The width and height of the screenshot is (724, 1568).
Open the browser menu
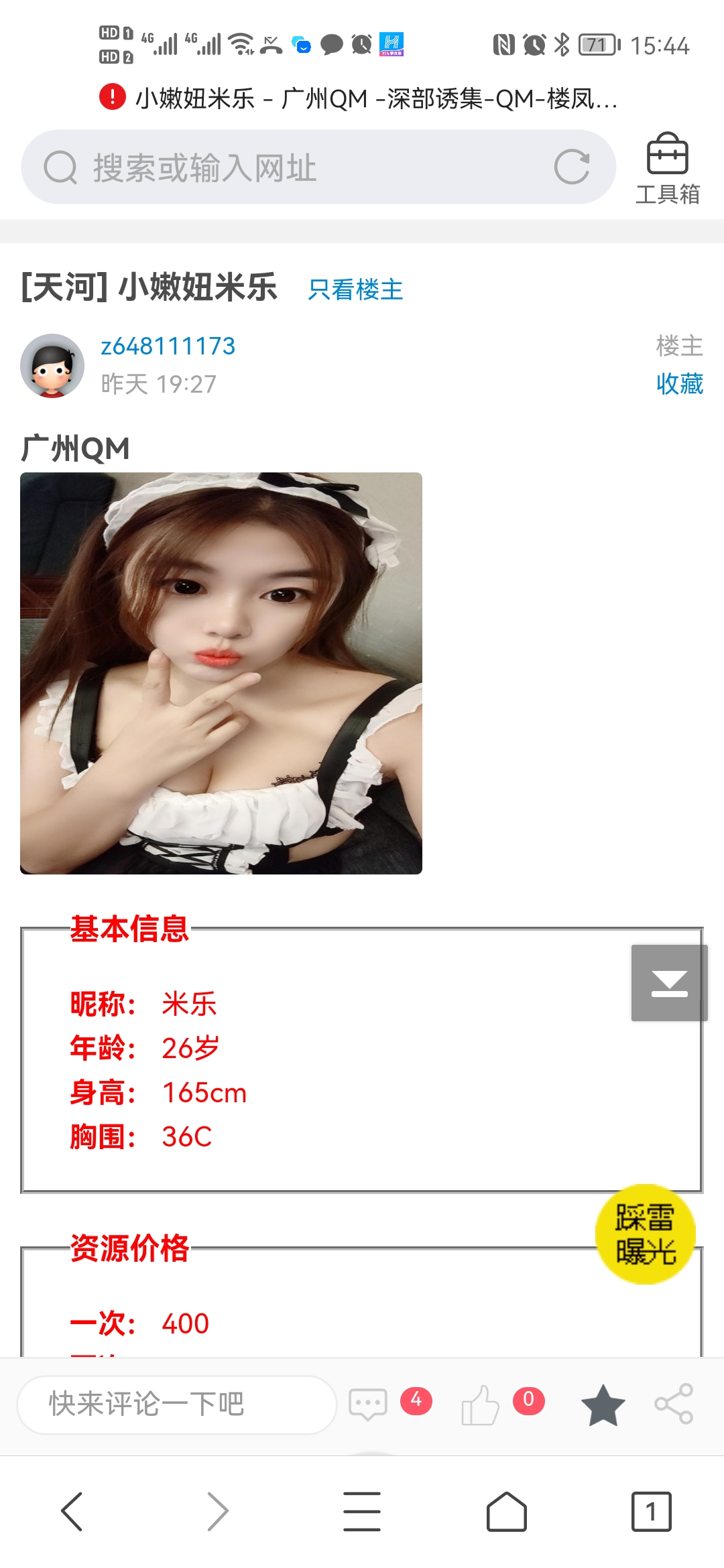pyautogui.click(x=362, y=1512)
